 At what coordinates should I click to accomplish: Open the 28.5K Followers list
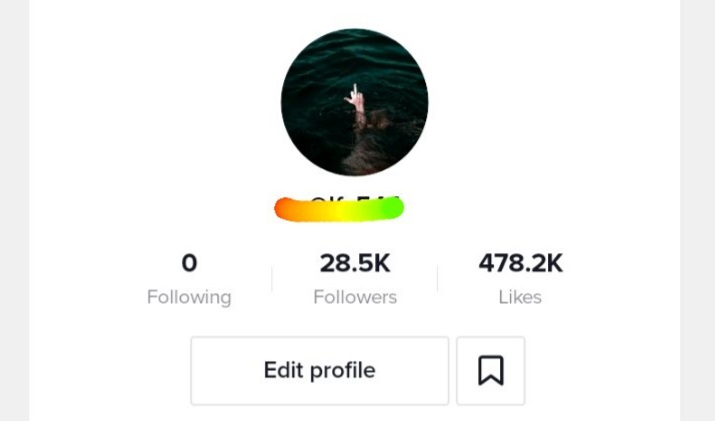[x=354, y=279]
